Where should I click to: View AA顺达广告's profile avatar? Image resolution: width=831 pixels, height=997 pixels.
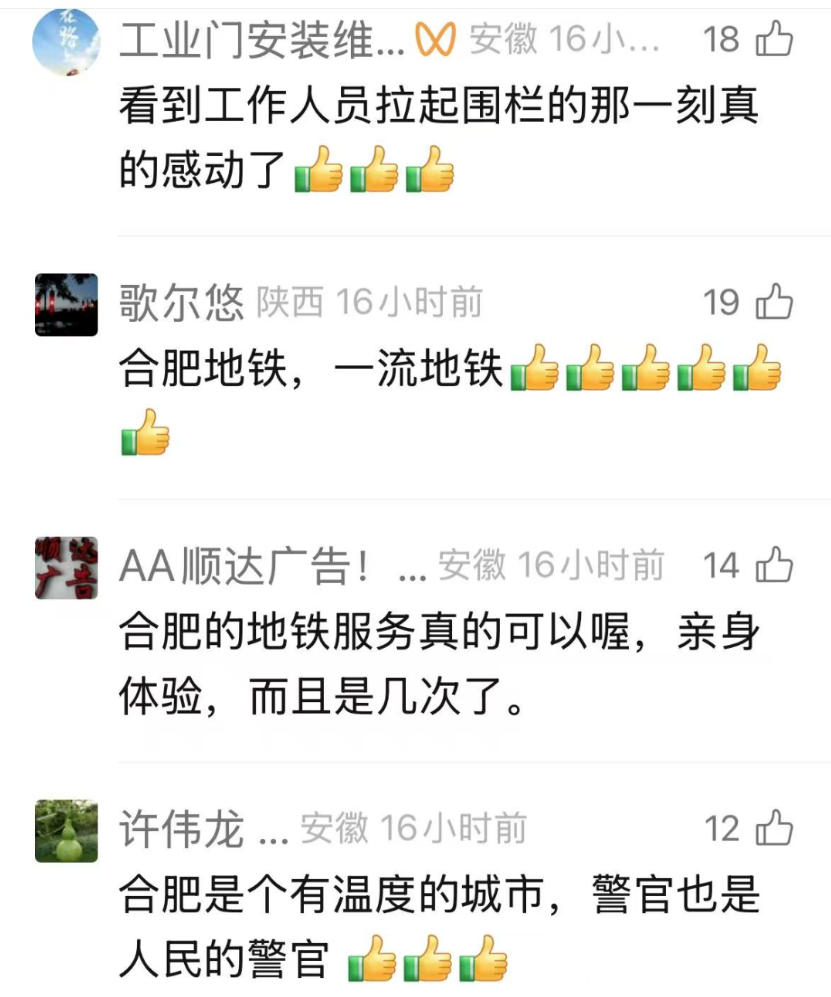[66, 568]
